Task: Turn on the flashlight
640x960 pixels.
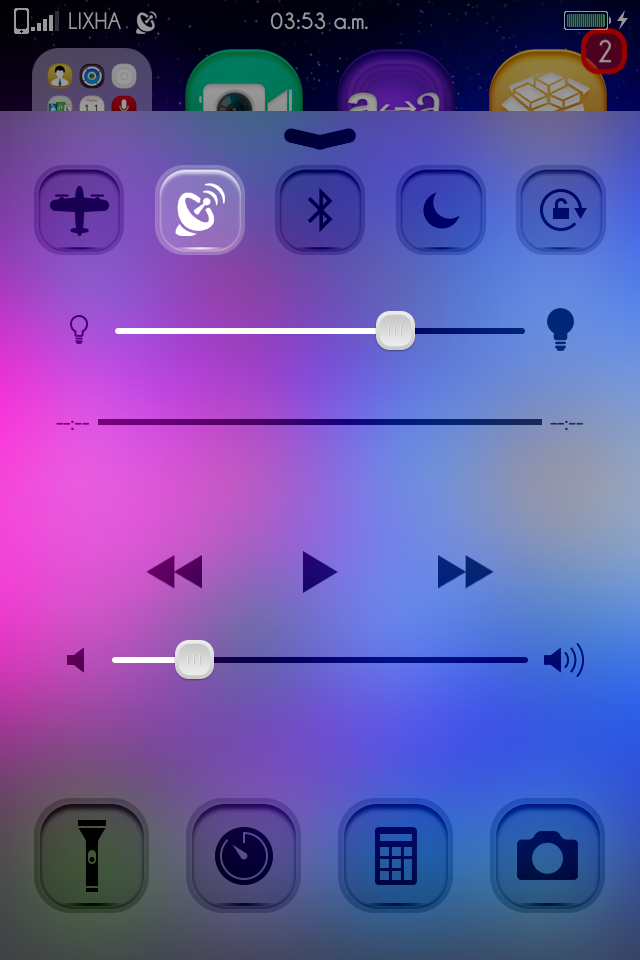Action: [x=92, y=855]
